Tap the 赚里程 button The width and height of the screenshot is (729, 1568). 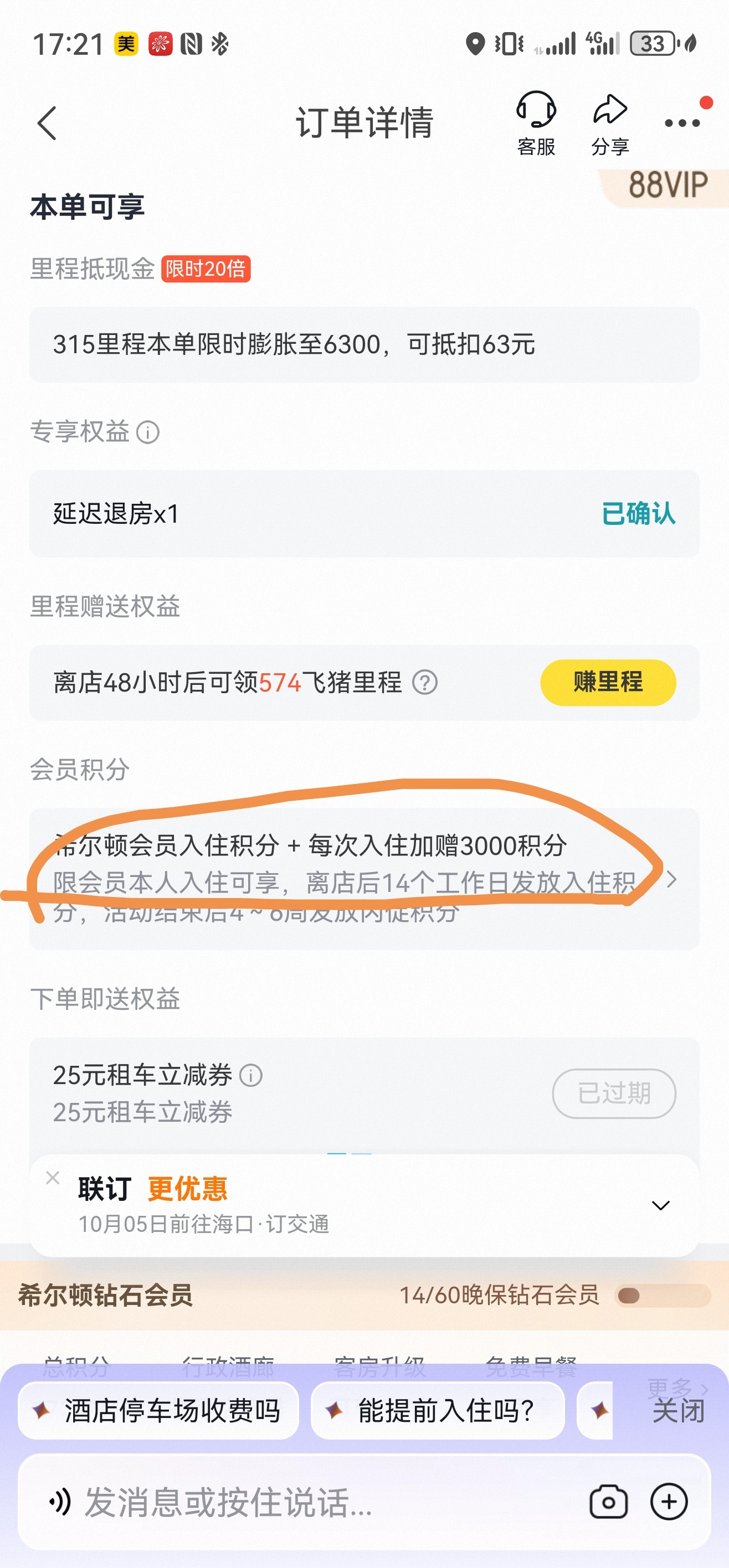[608, 682]
